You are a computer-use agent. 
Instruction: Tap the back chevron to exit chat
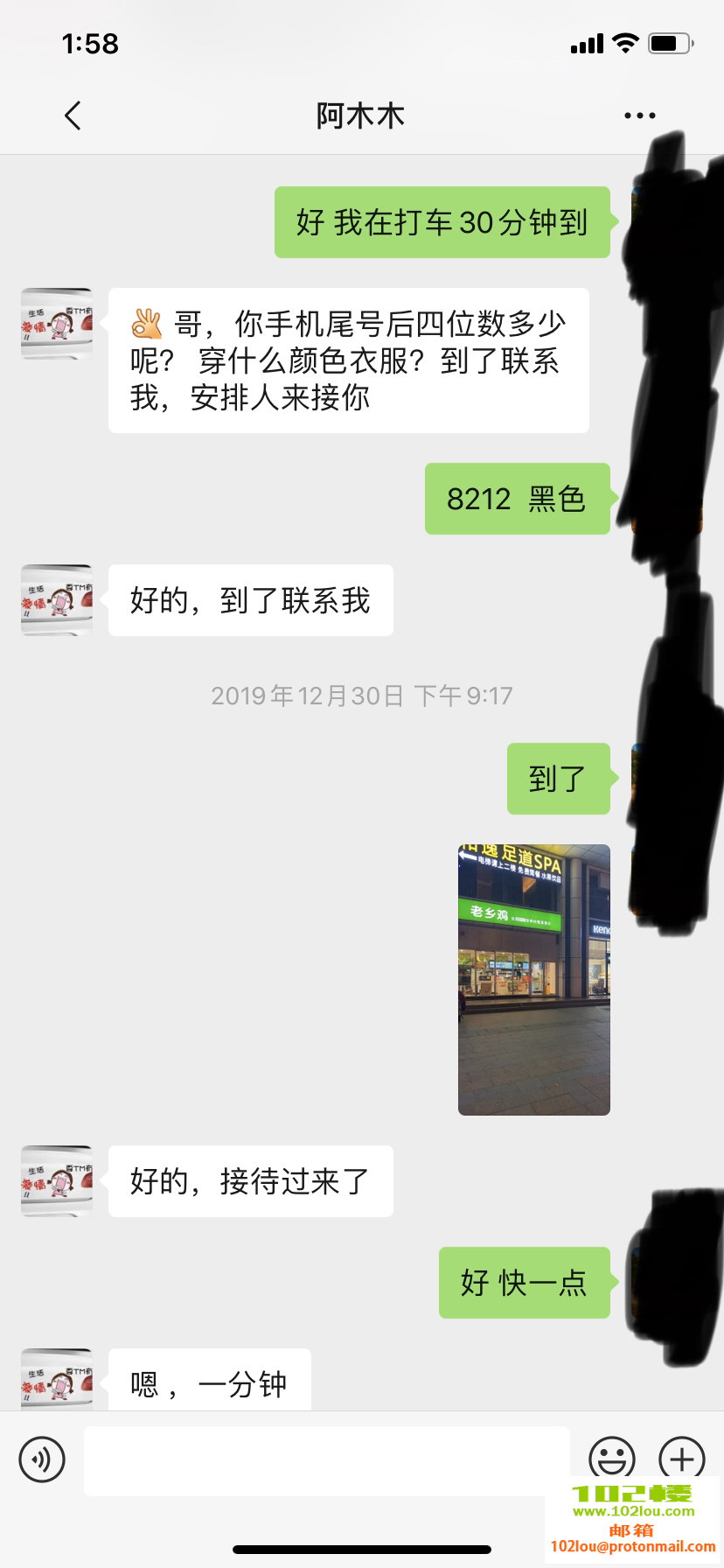tap(73, 115)
